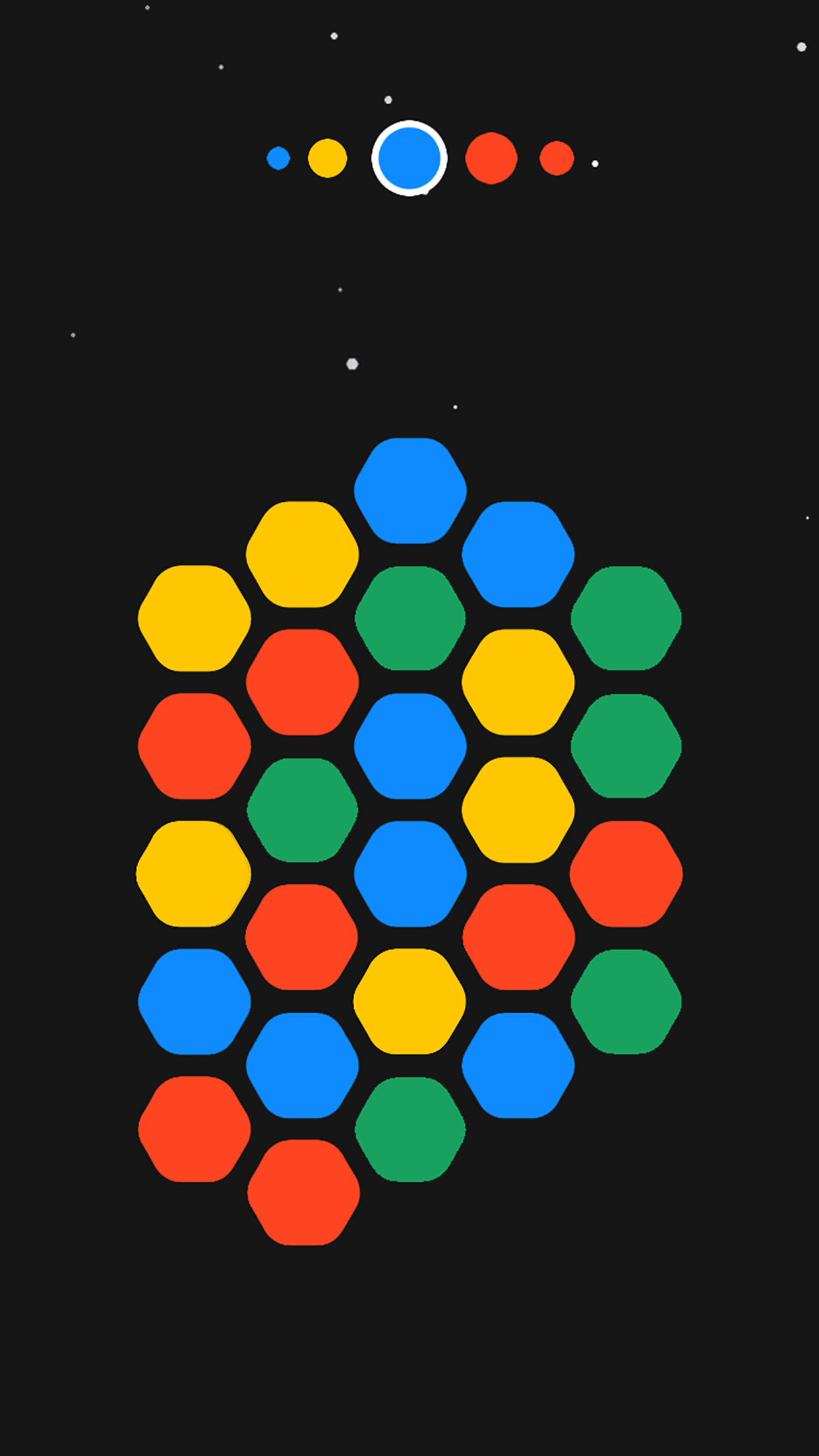819x1456 pixels.
Task: Select the lowest green hexagon in center column
Action: (410, 1129)
